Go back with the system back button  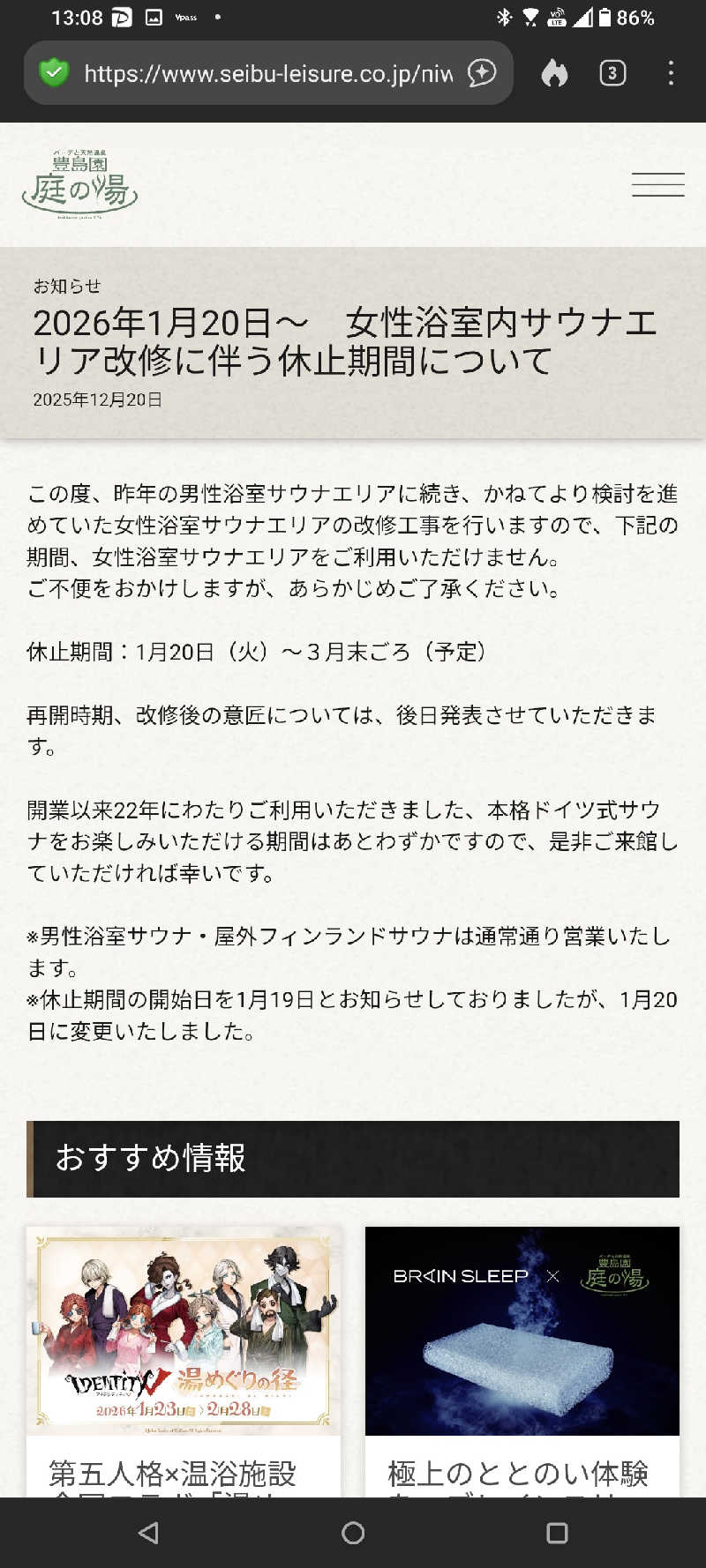[148, 1533]
